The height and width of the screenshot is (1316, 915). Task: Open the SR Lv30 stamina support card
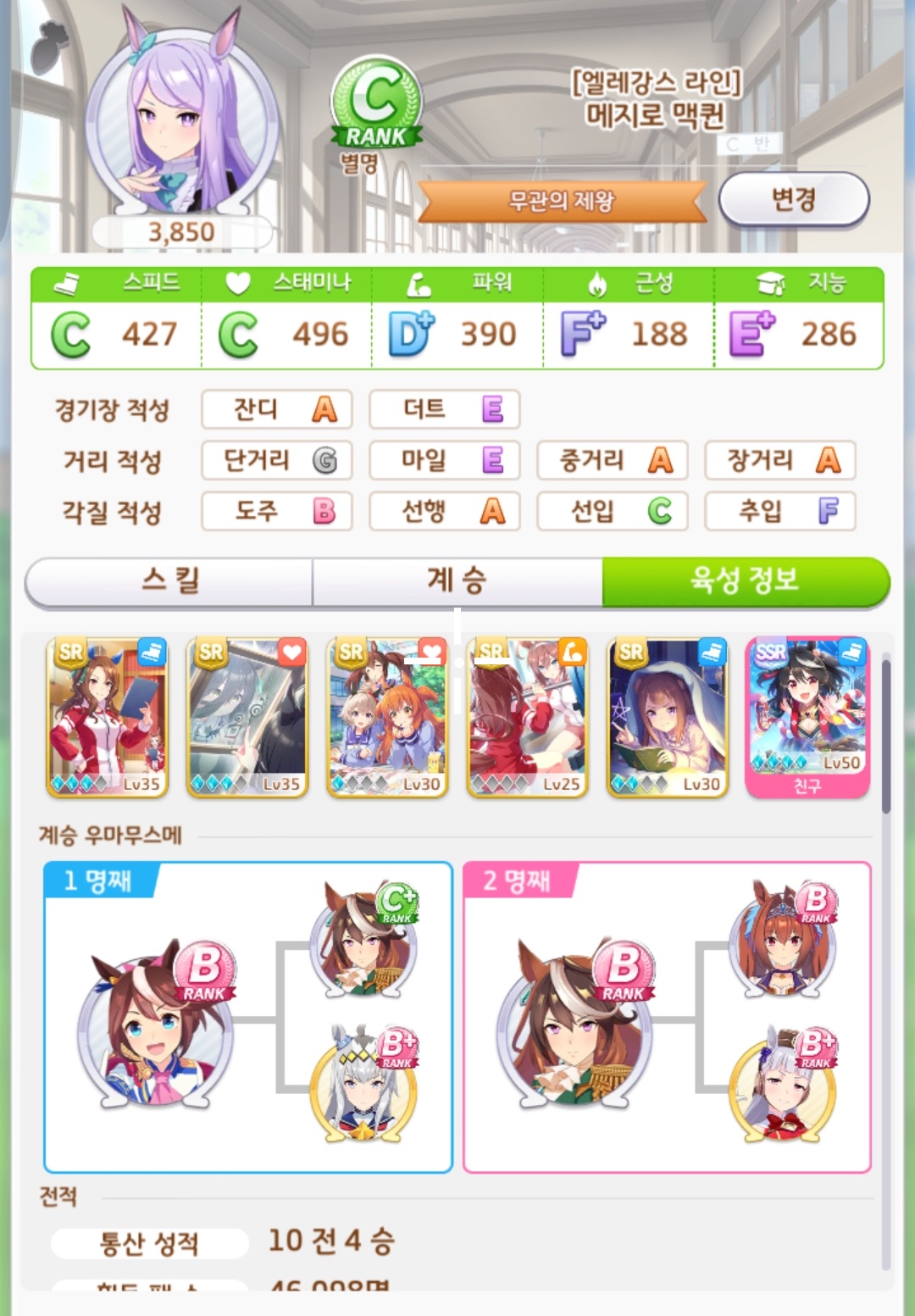387,717
